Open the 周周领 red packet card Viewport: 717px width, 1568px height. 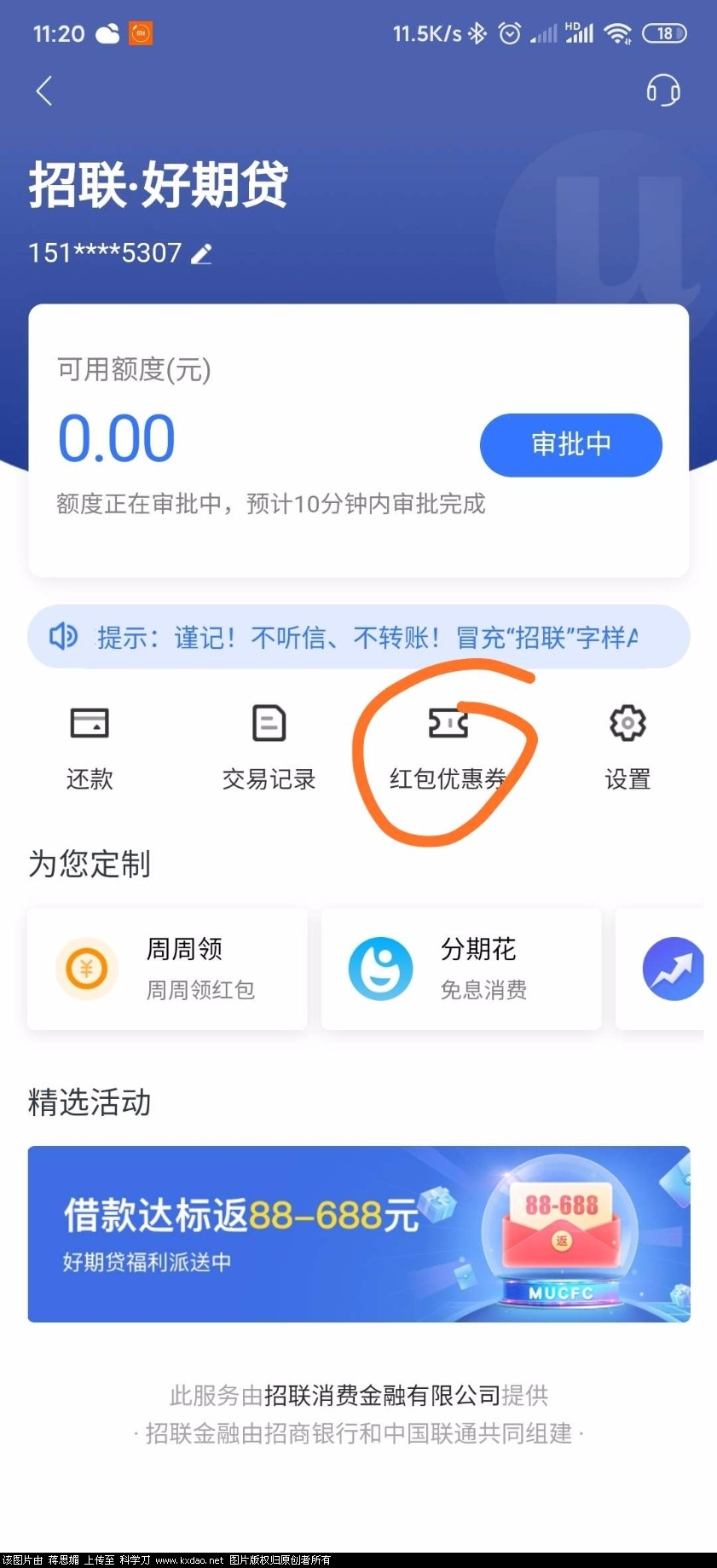point(167,969)
